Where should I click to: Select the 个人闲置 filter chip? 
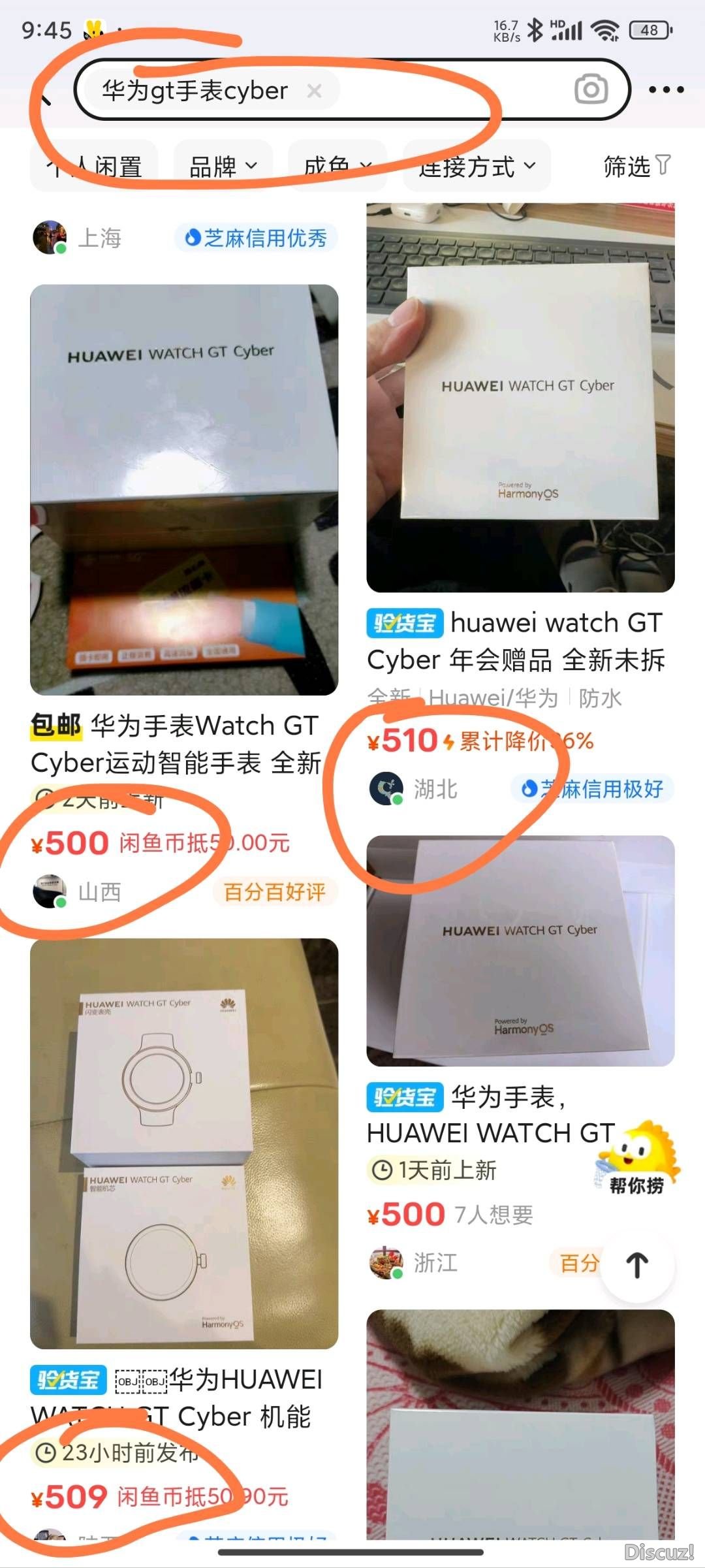(95, 167)
